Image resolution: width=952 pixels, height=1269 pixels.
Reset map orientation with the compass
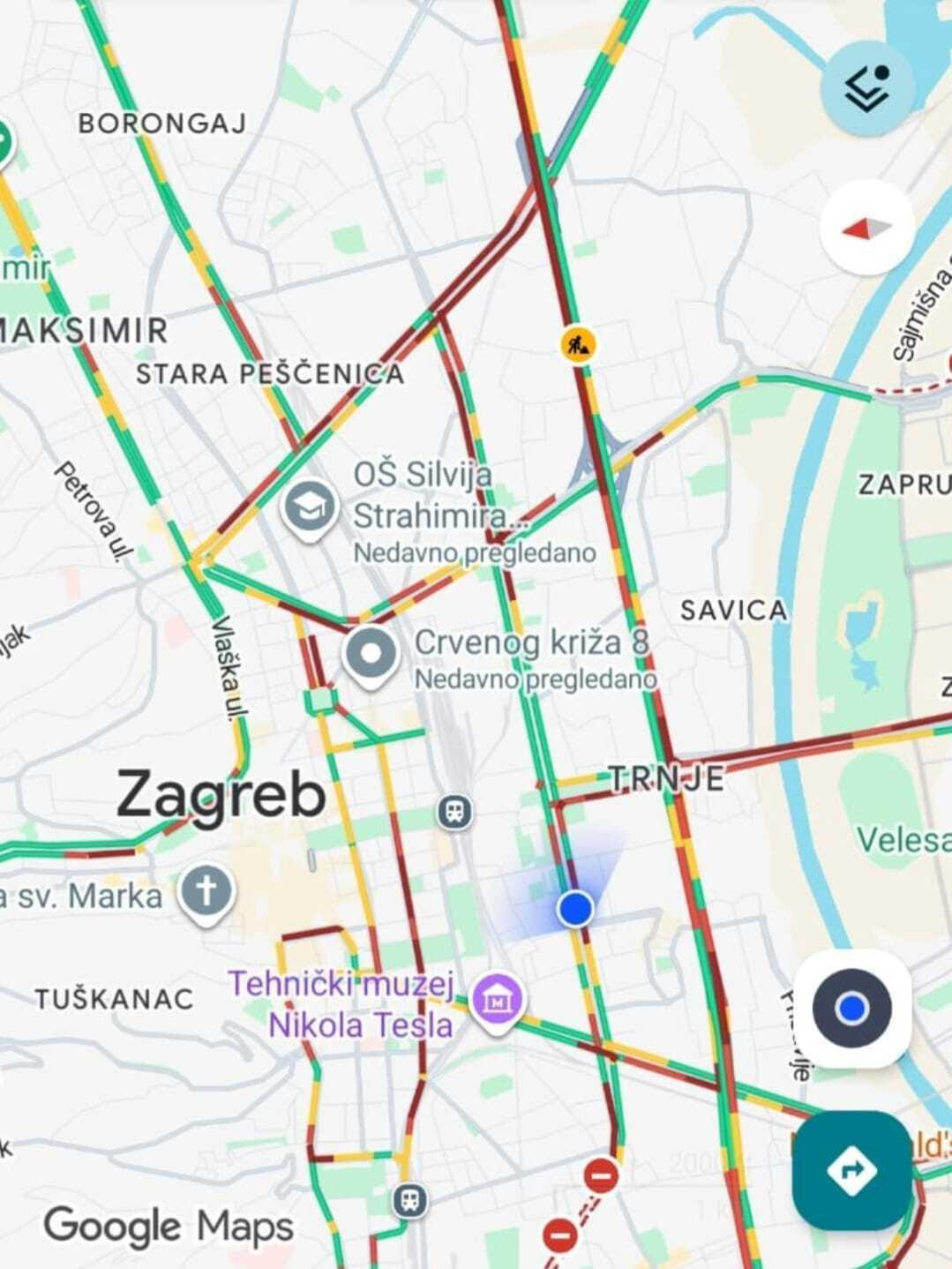point(867,229)
